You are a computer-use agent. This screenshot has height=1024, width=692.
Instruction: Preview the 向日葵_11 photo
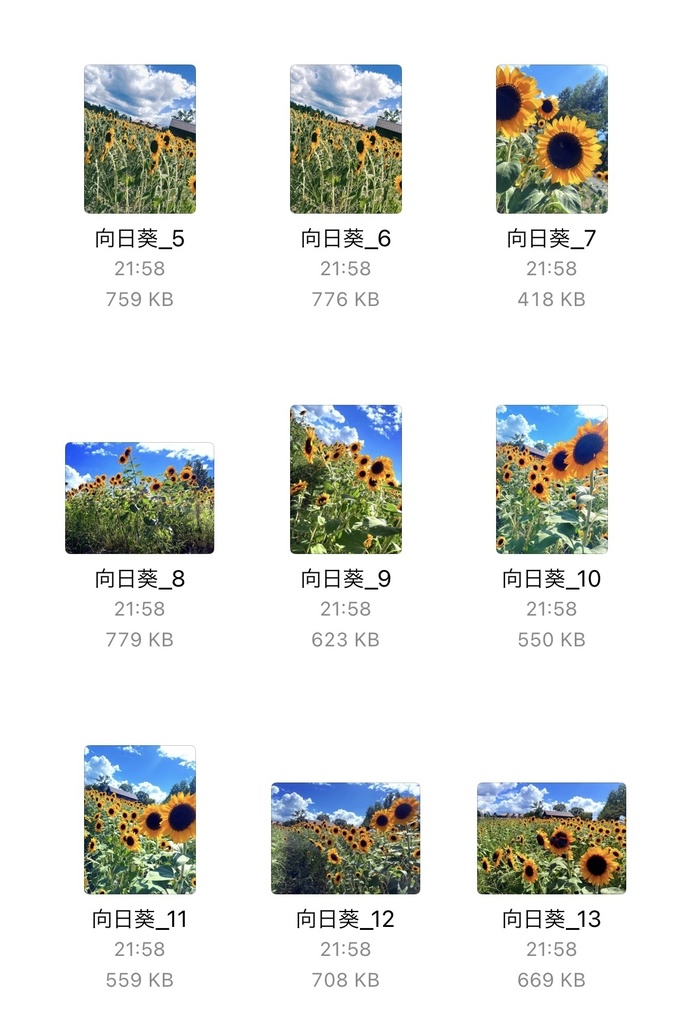click(x=140, y=819)
